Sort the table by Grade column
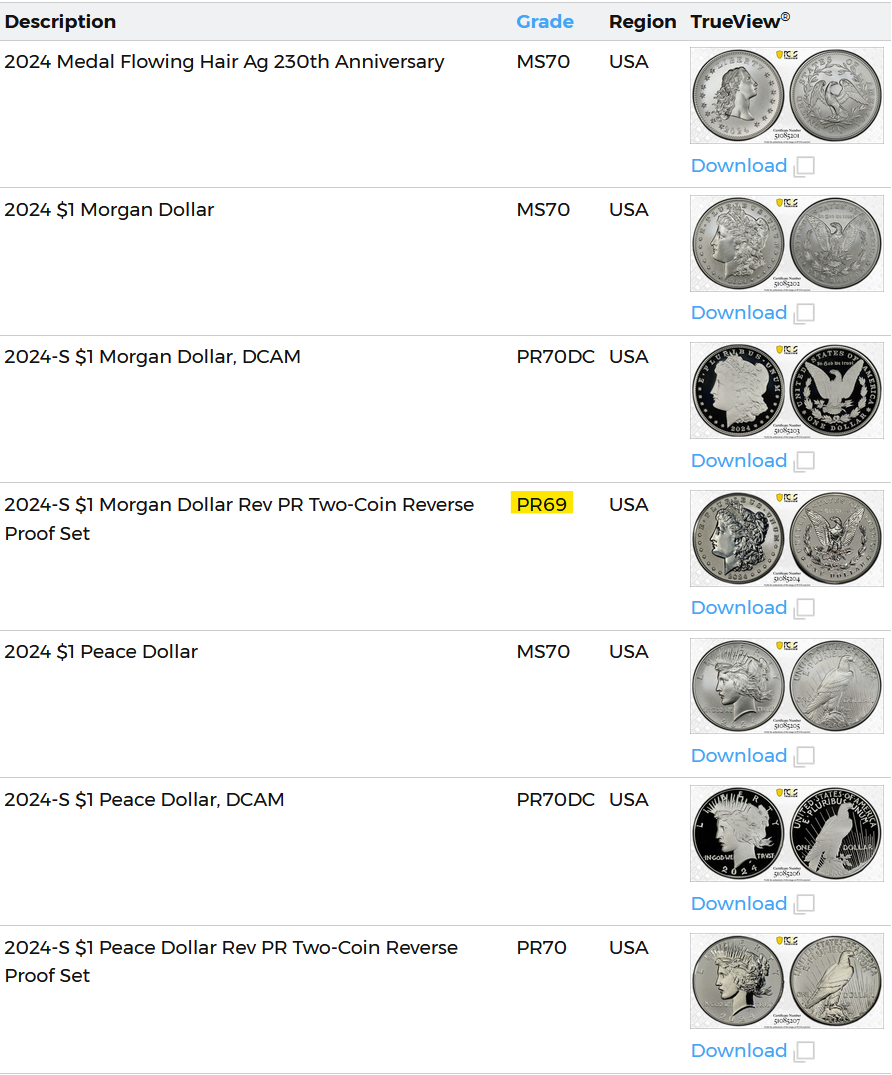The width and height of the screenshot is (892, 1075). (x=544, y=21)
